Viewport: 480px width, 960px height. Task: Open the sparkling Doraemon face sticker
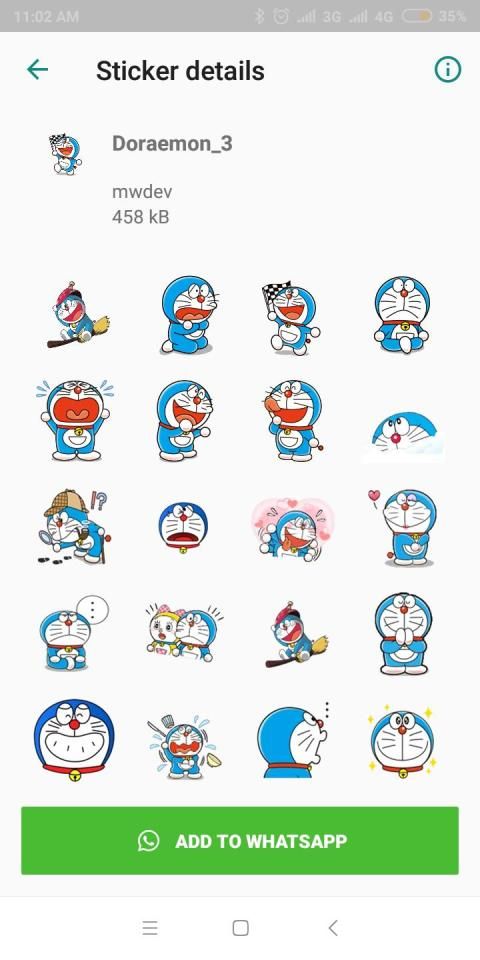click(402, 741)
